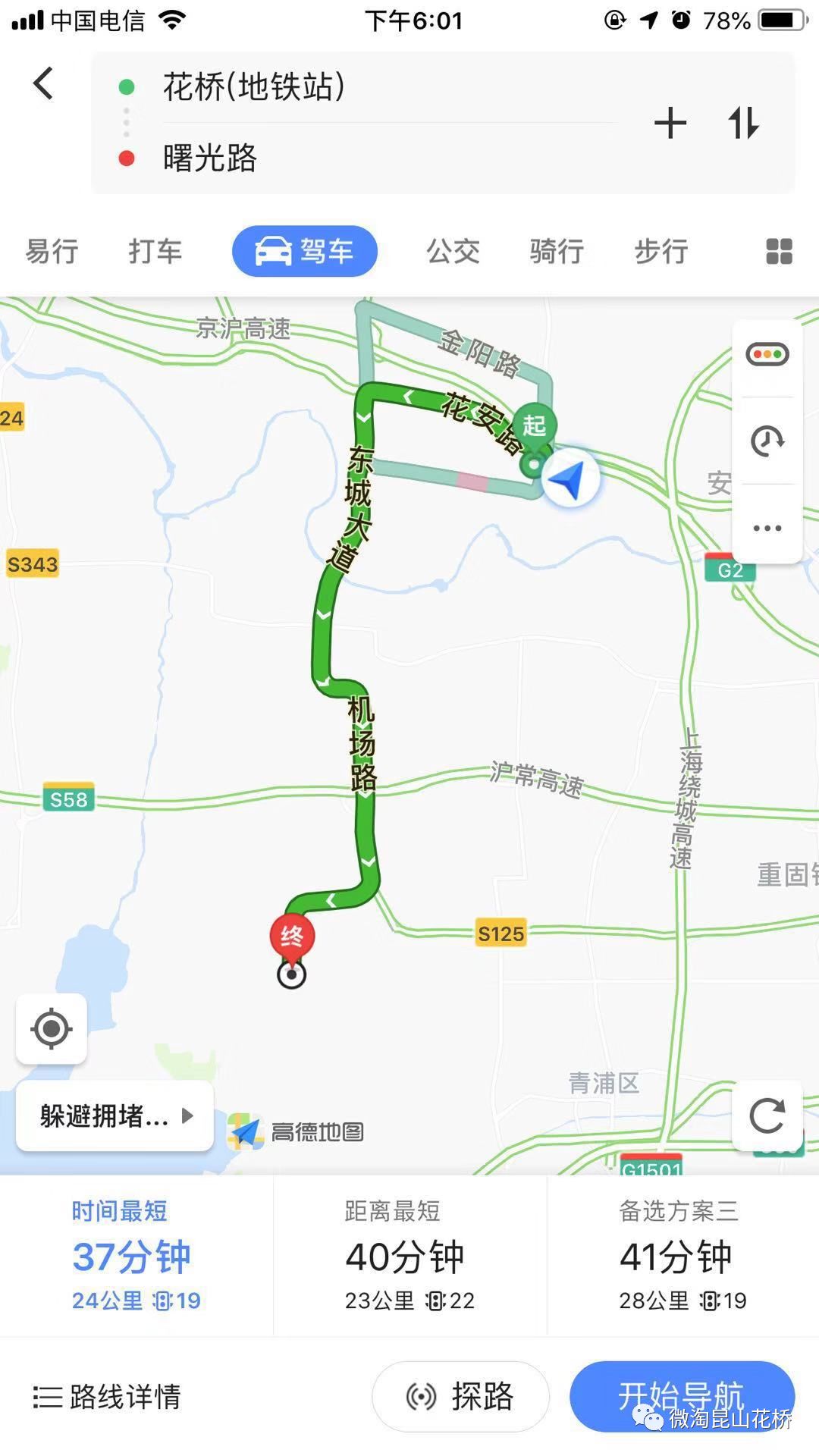Switch to the 打车 tab

155,251
